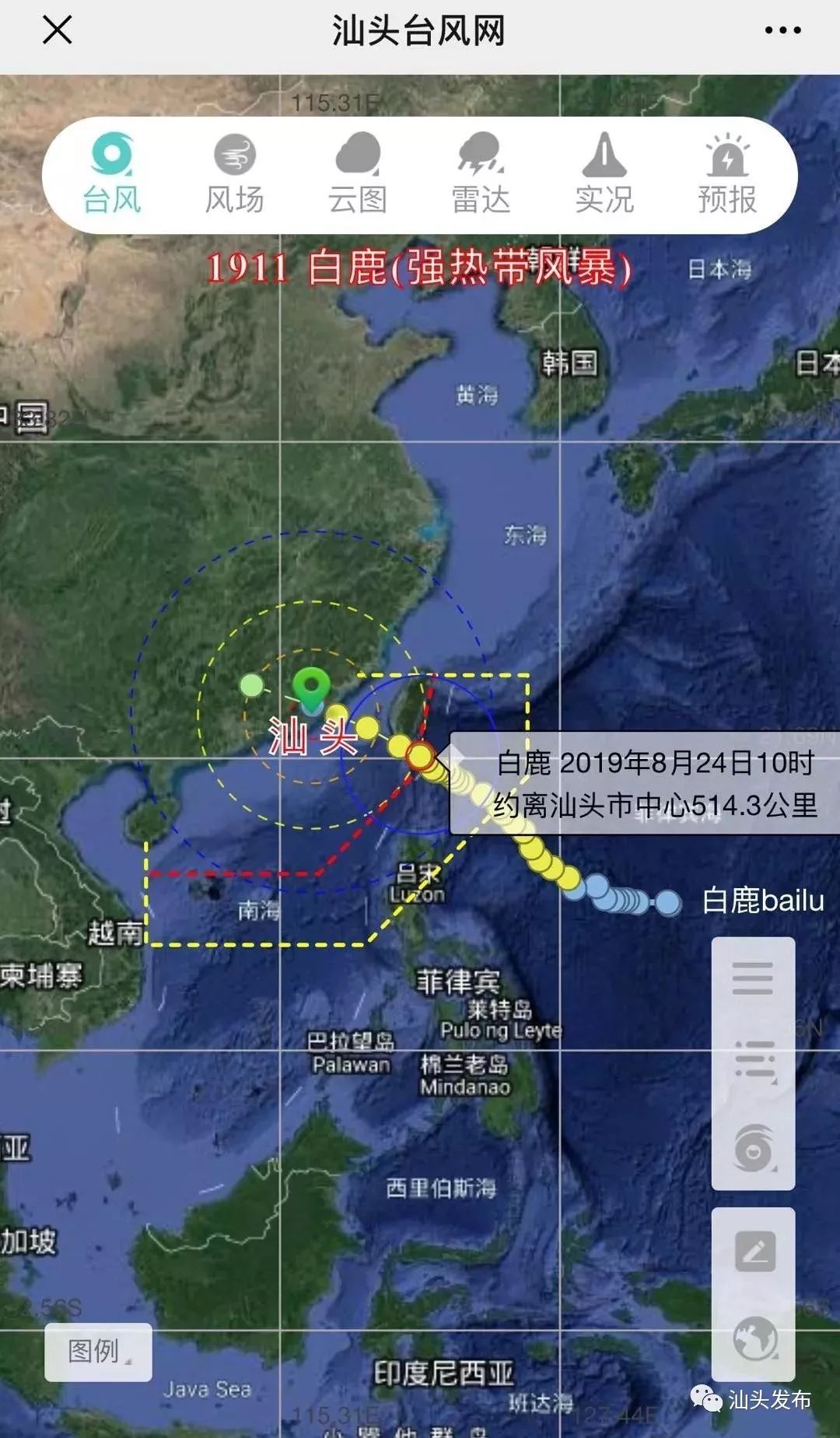This screenshot has width=840, height=1438.
Task: Switch to the 实况 tab
Action: pos(604,174)
